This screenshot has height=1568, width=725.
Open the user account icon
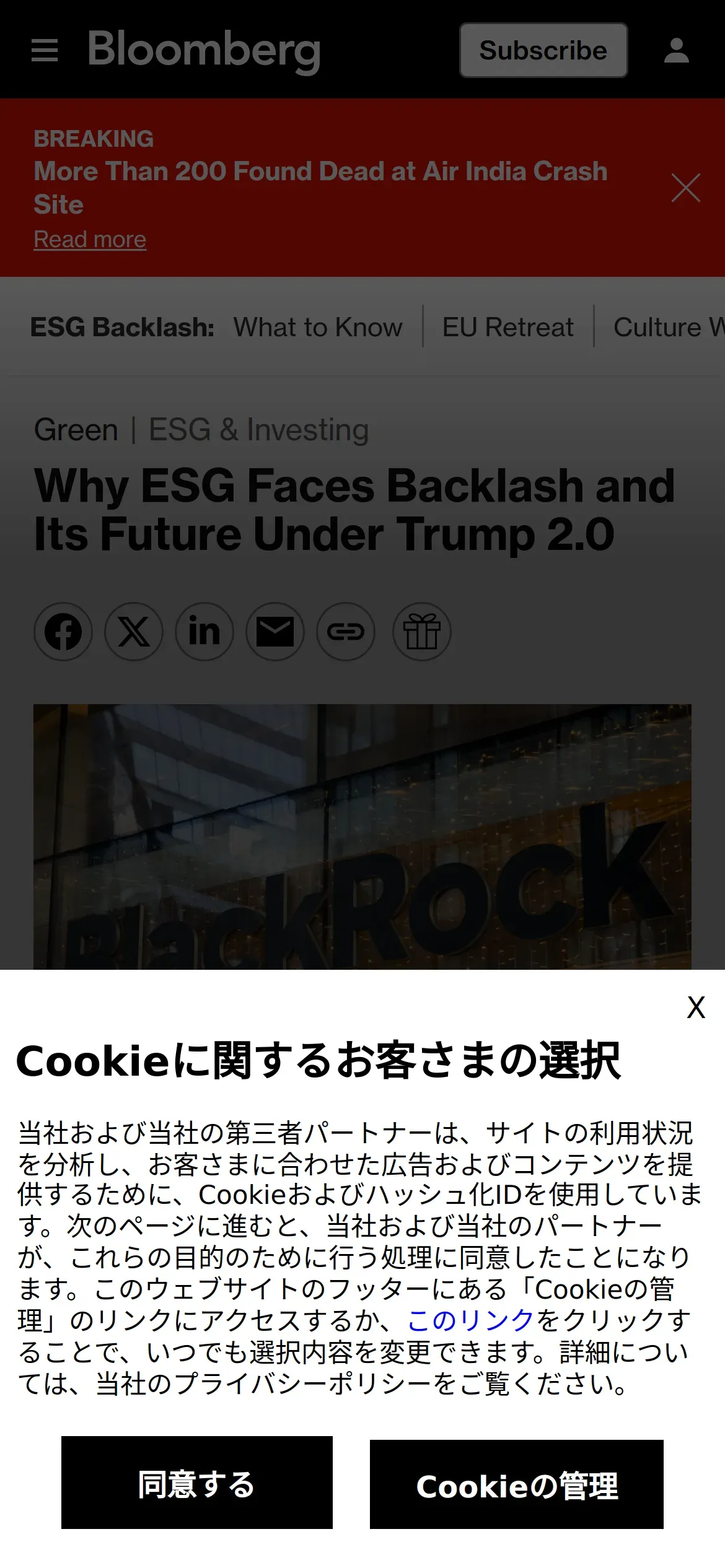point(676,50)
